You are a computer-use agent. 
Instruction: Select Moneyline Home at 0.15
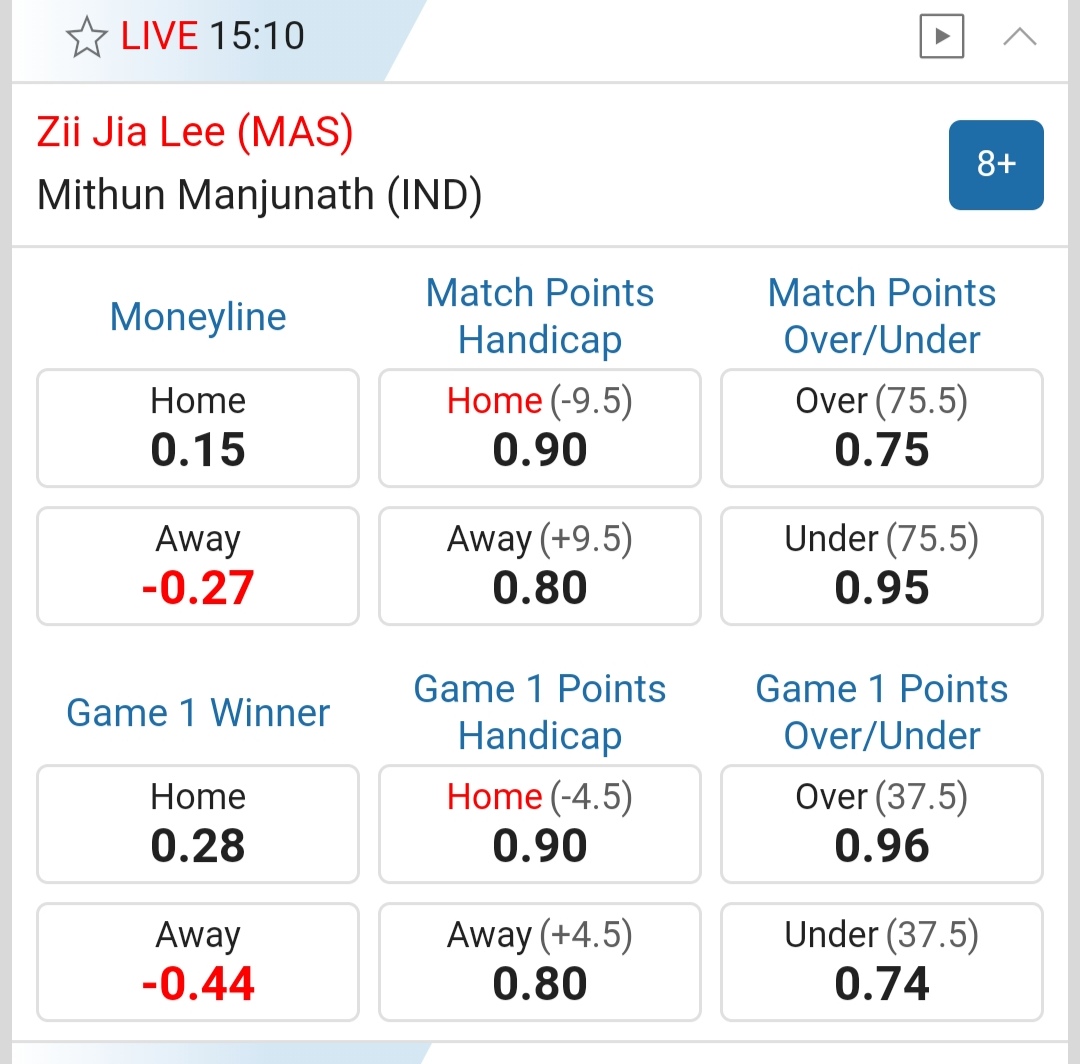198,428
